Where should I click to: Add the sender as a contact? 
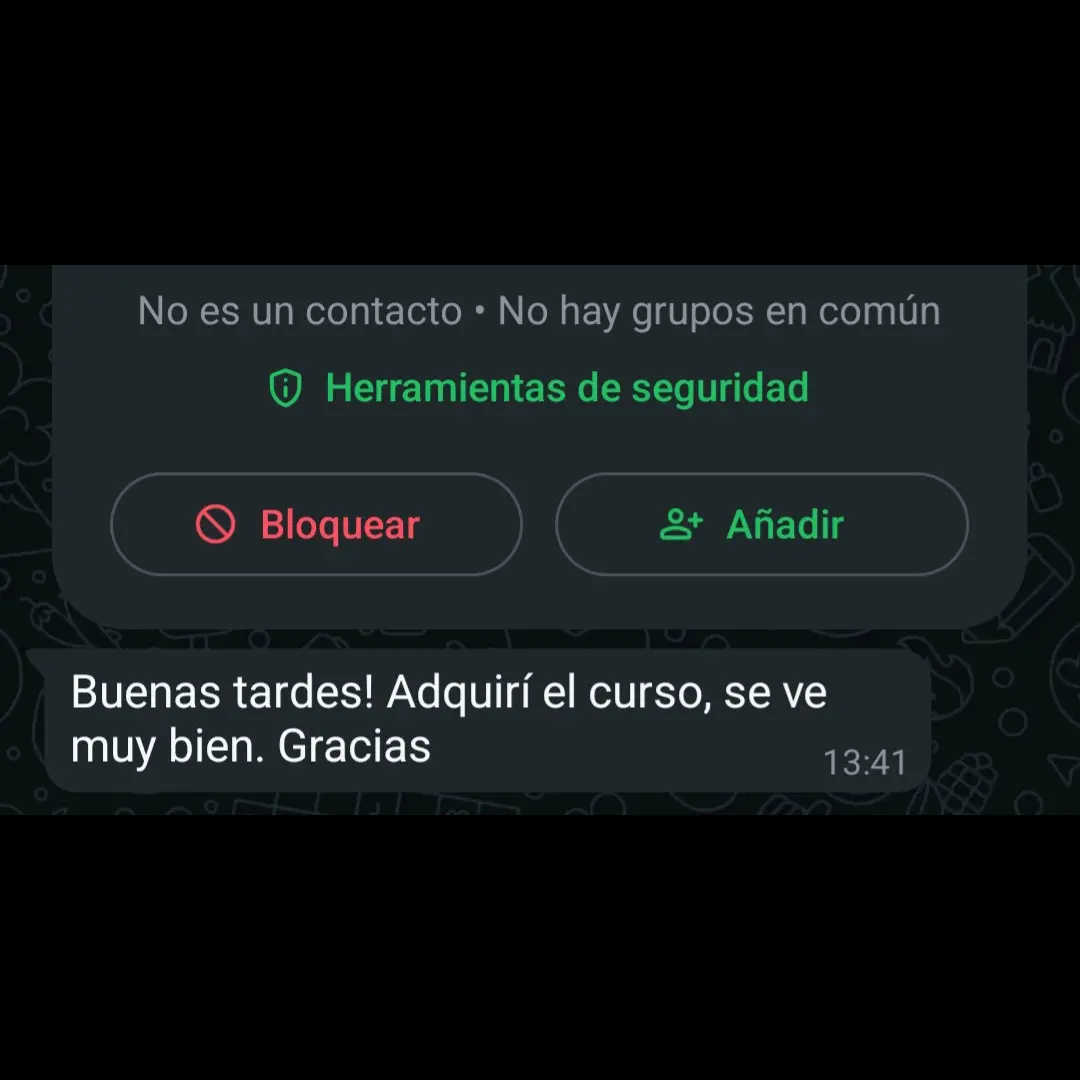761,525
